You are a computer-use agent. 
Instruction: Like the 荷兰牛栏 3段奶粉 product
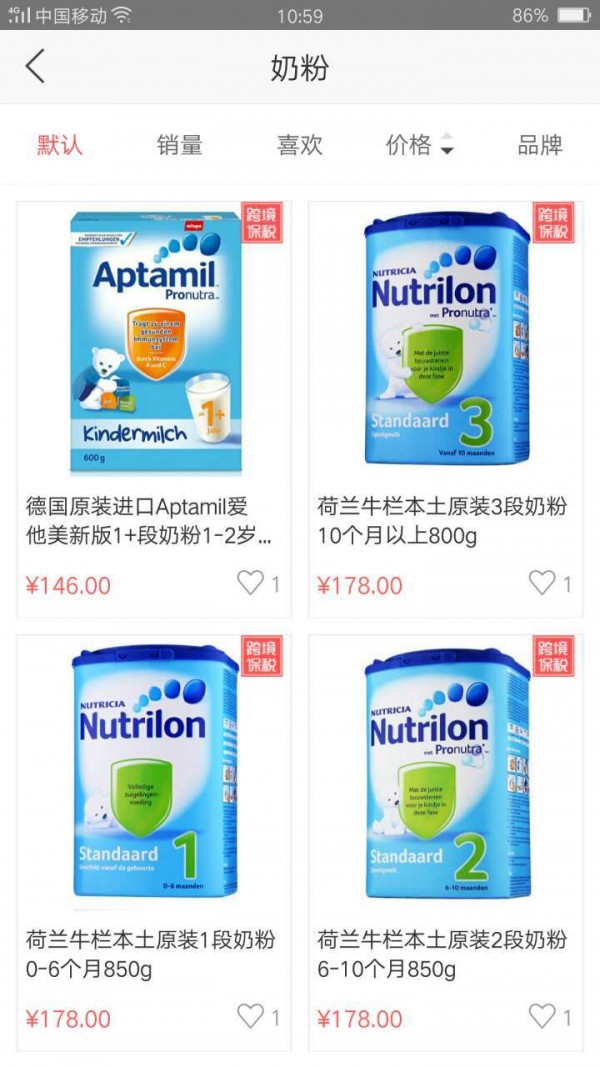tap(542, 583)
